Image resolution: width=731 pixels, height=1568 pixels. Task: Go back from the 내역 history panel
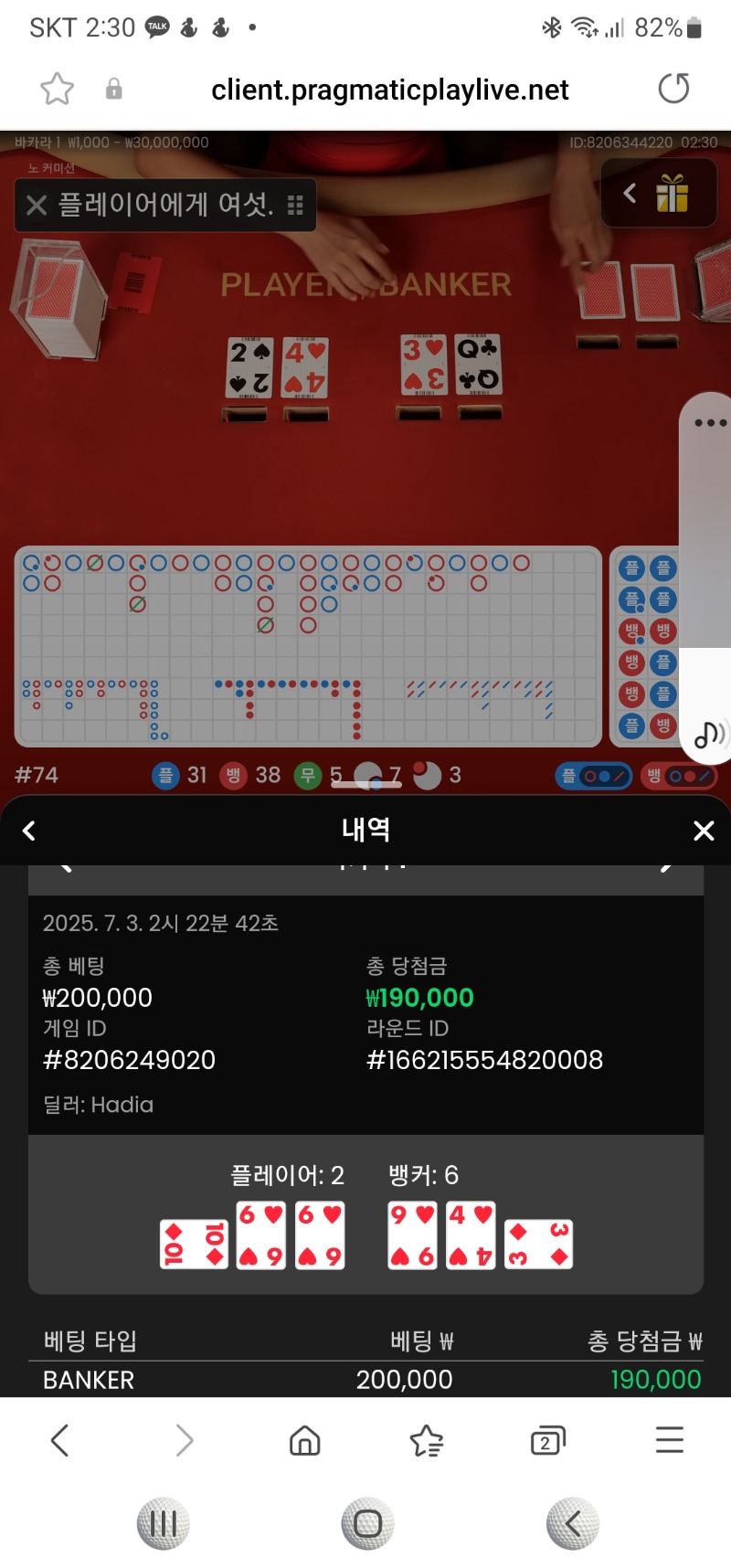coord(29,831)
